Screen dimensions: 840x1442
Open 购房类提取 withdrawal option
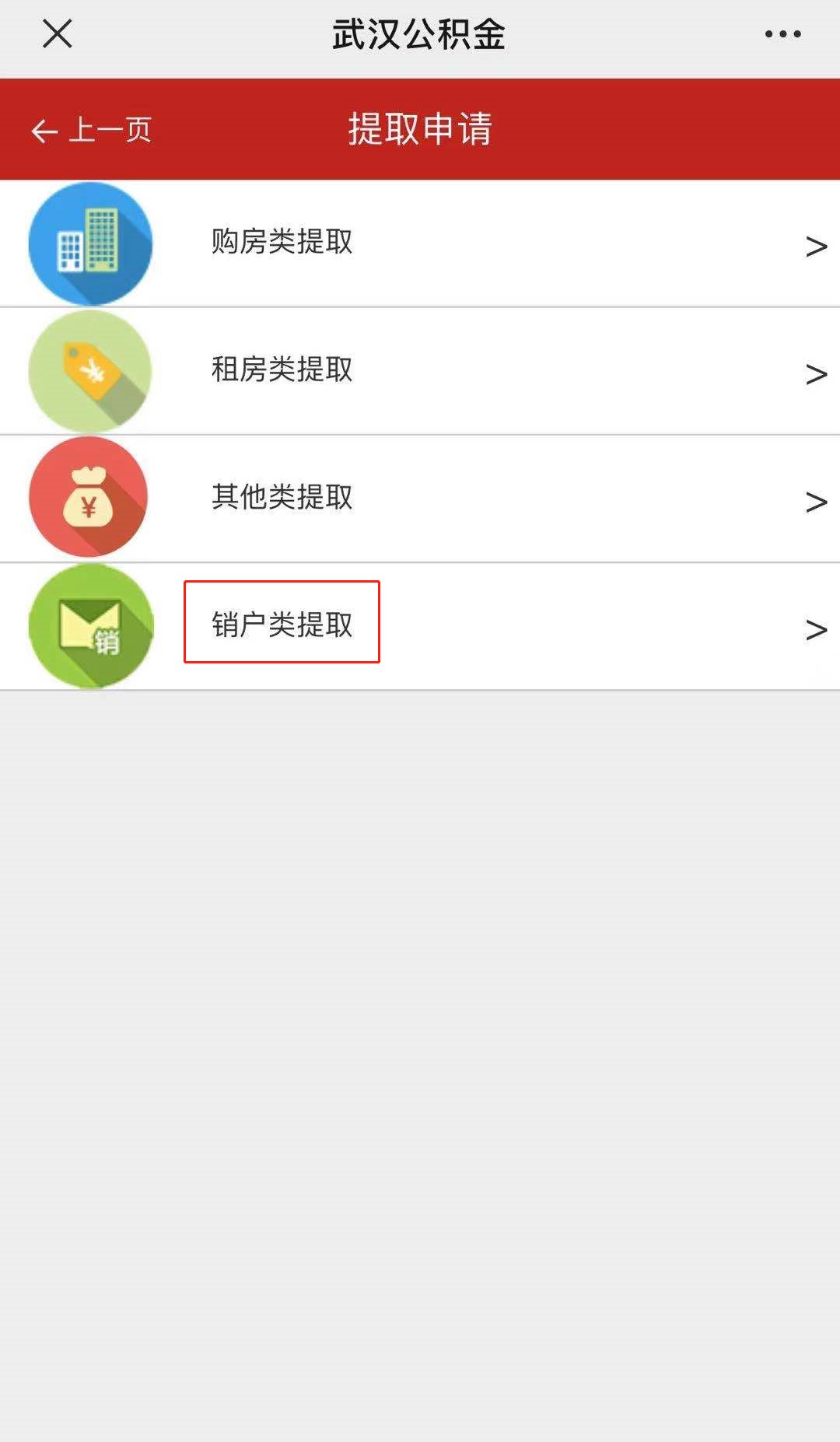point(282,243)
